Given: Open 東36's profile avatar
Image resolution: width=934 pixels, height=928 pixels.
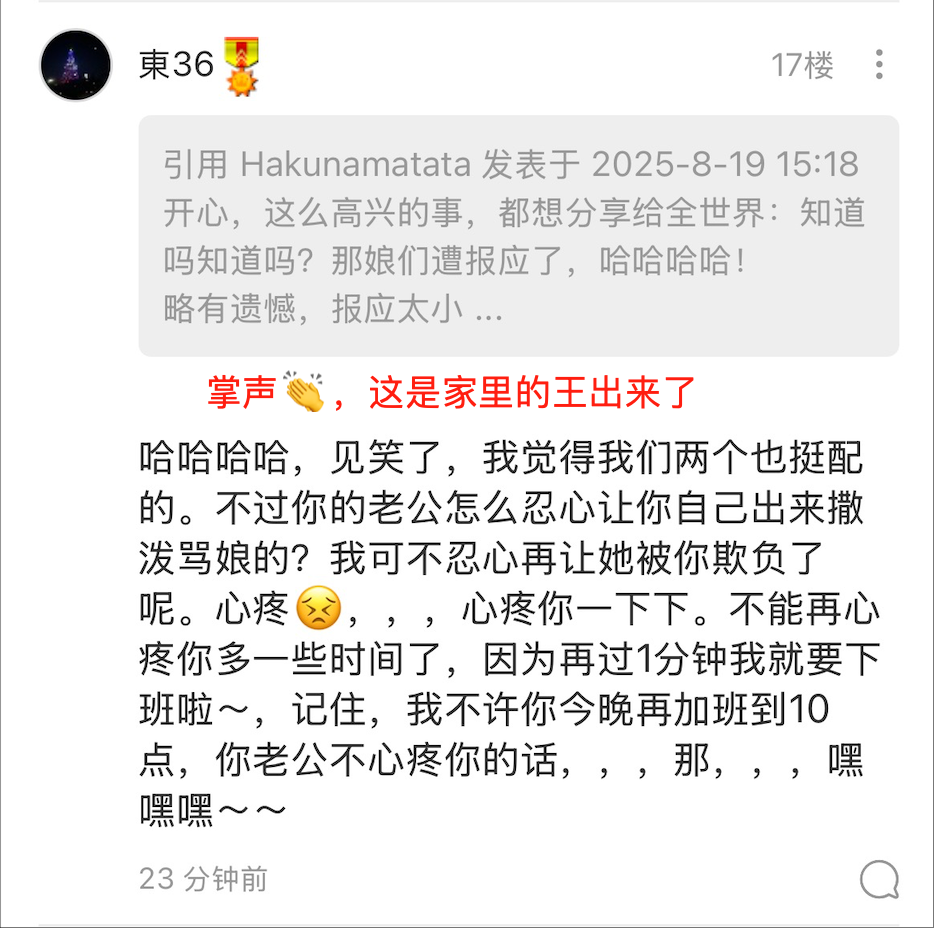Looking at the screenshot, I should 75,65.
